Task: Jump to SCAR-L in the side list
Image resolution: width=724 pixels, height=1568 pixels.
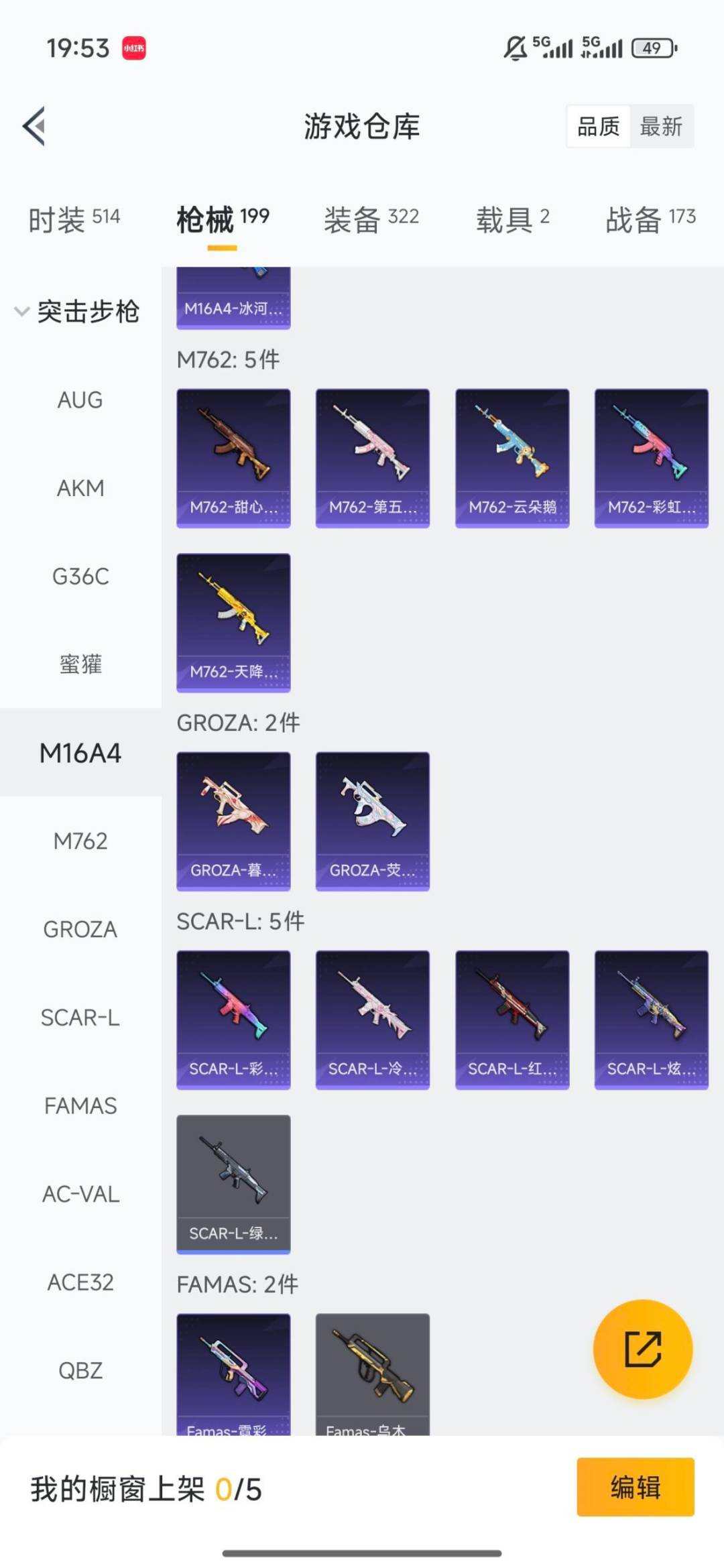Action: tap(80, 1018)
